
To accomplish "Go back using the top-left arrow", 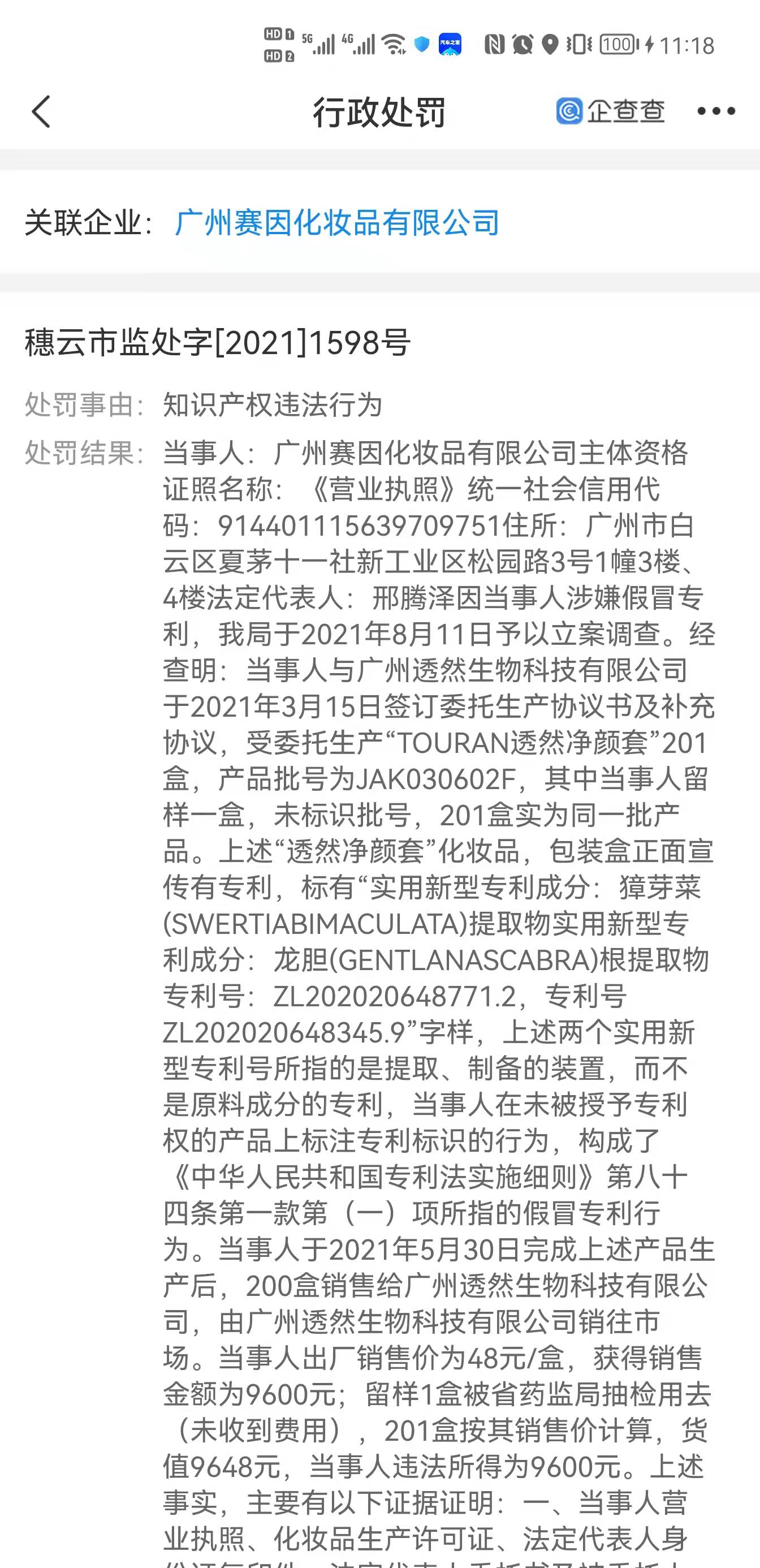I will click(x=41, y=112).
